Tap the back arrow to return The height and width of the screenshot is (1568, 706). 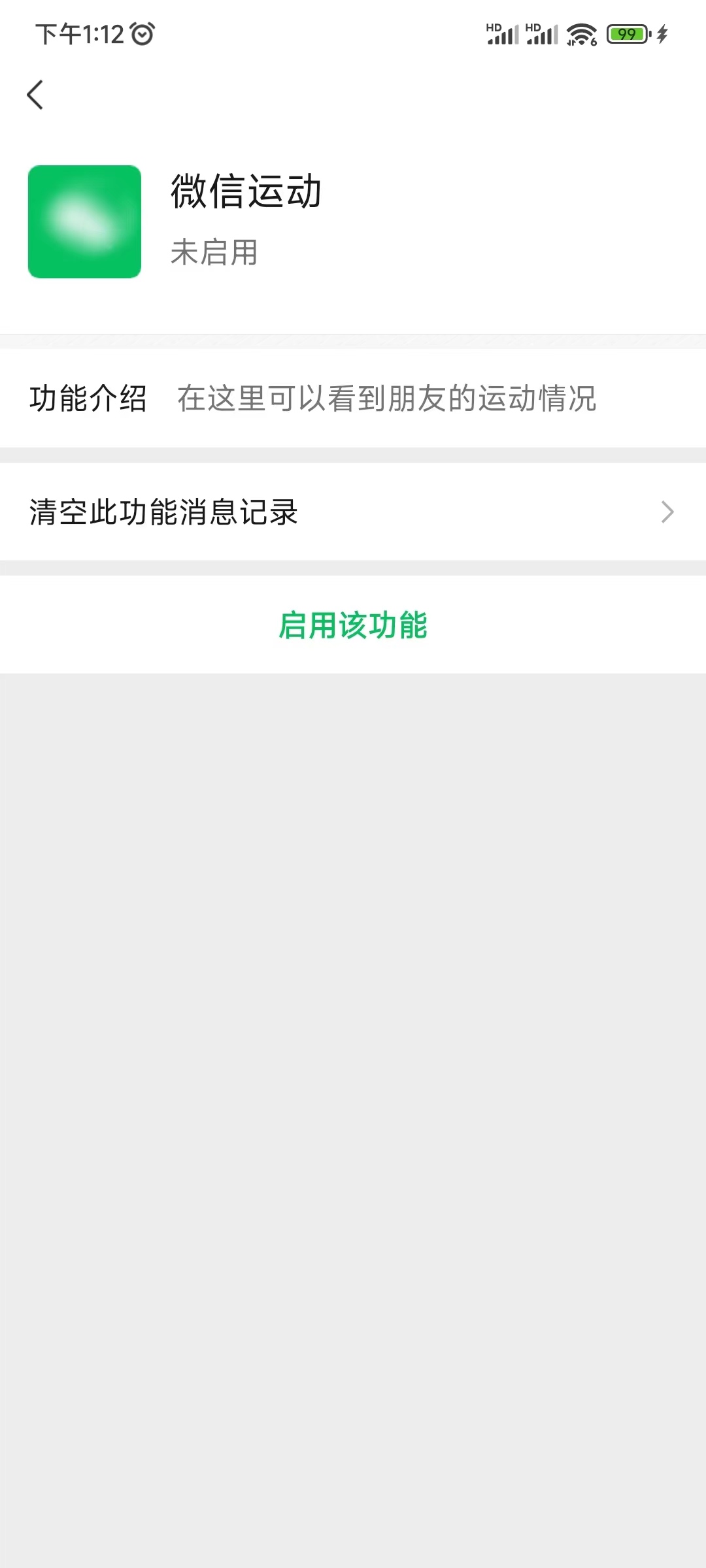coord(36,95)
